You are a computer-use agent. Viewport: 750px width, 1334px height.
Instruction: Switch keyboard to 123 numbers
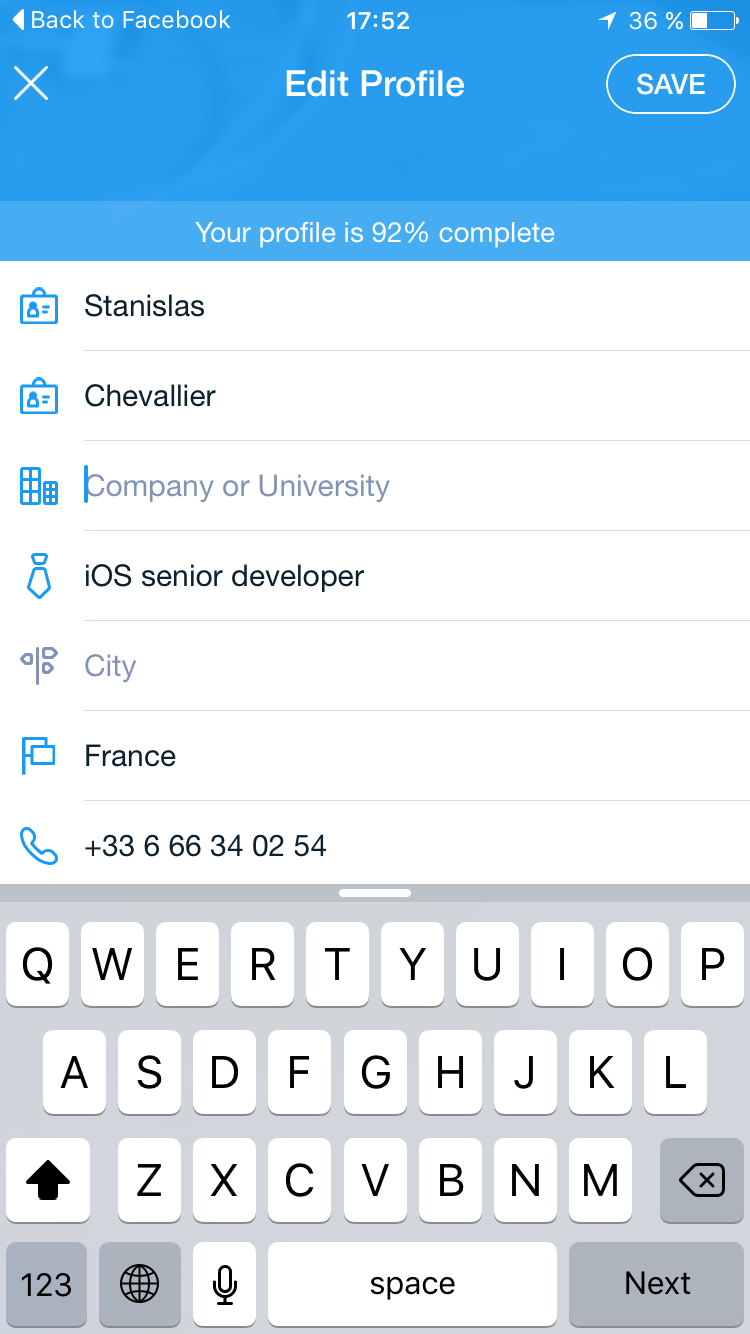coord(46,1284)
